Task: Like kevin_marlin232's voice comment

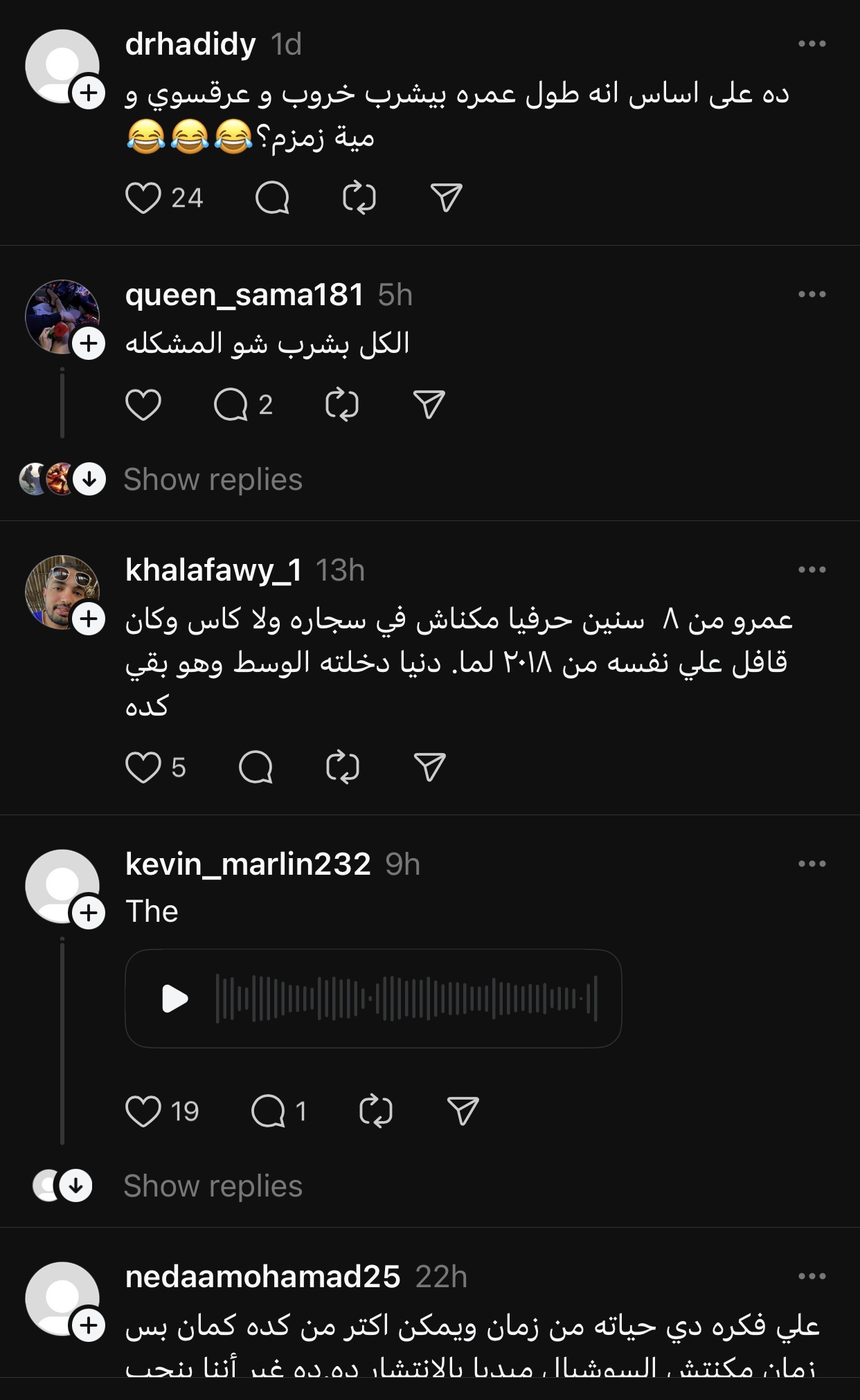Action: coord(143,1111)
